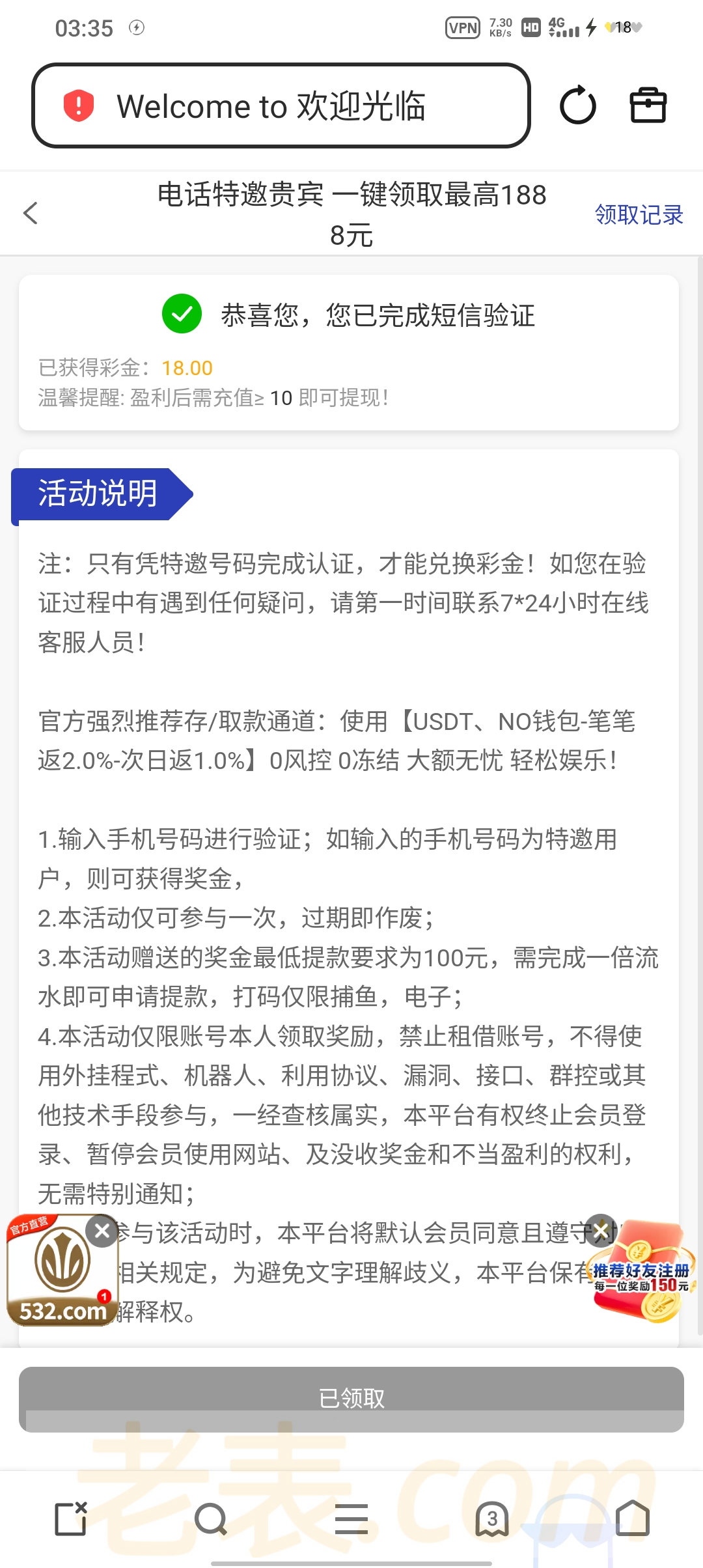Screen dimensions: 703x1568
Task: Tap the 已领取 button
Action: pyautogui.click(x=351, y=1398)
